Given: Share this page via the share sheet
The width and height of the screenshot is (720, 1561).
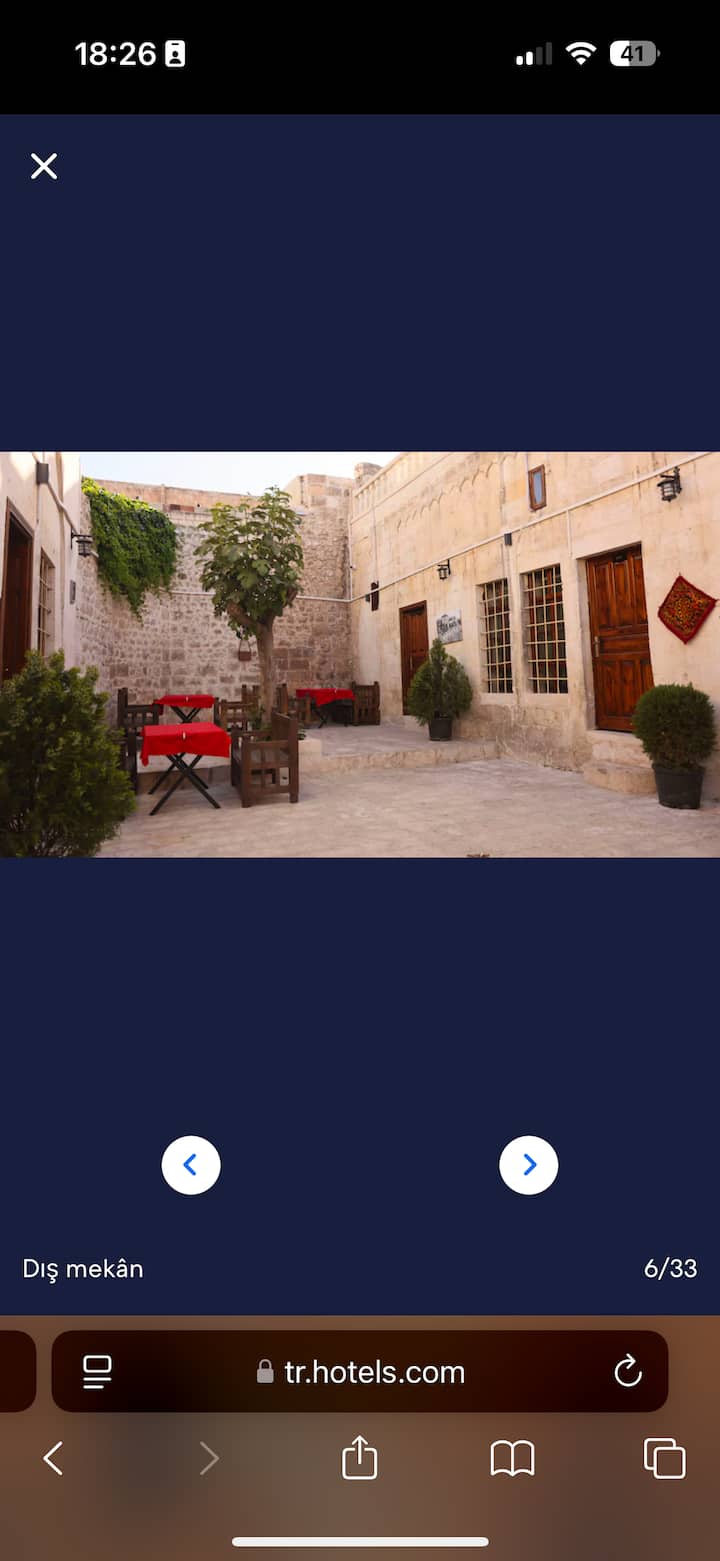Looking at the screenshot, I should coord(360,1458).
